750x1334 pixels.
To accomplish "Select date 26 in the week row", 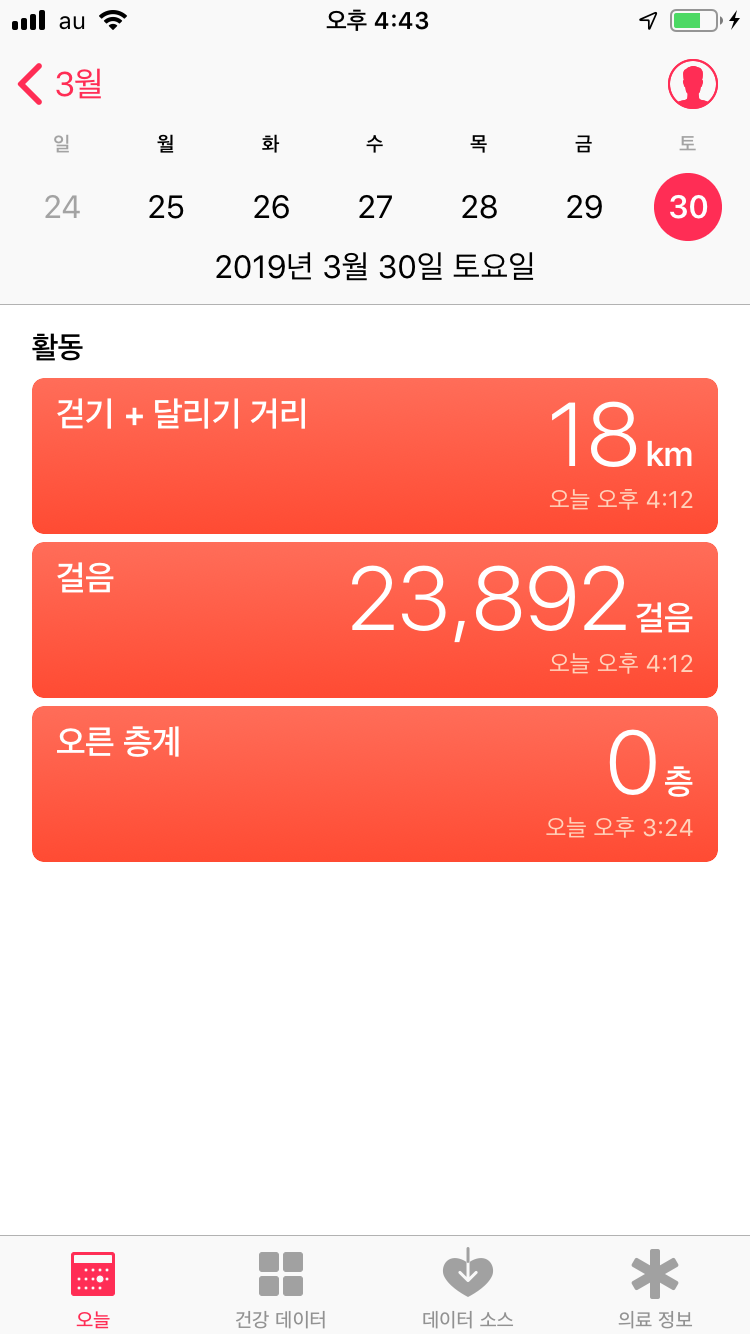I will 271,207.
